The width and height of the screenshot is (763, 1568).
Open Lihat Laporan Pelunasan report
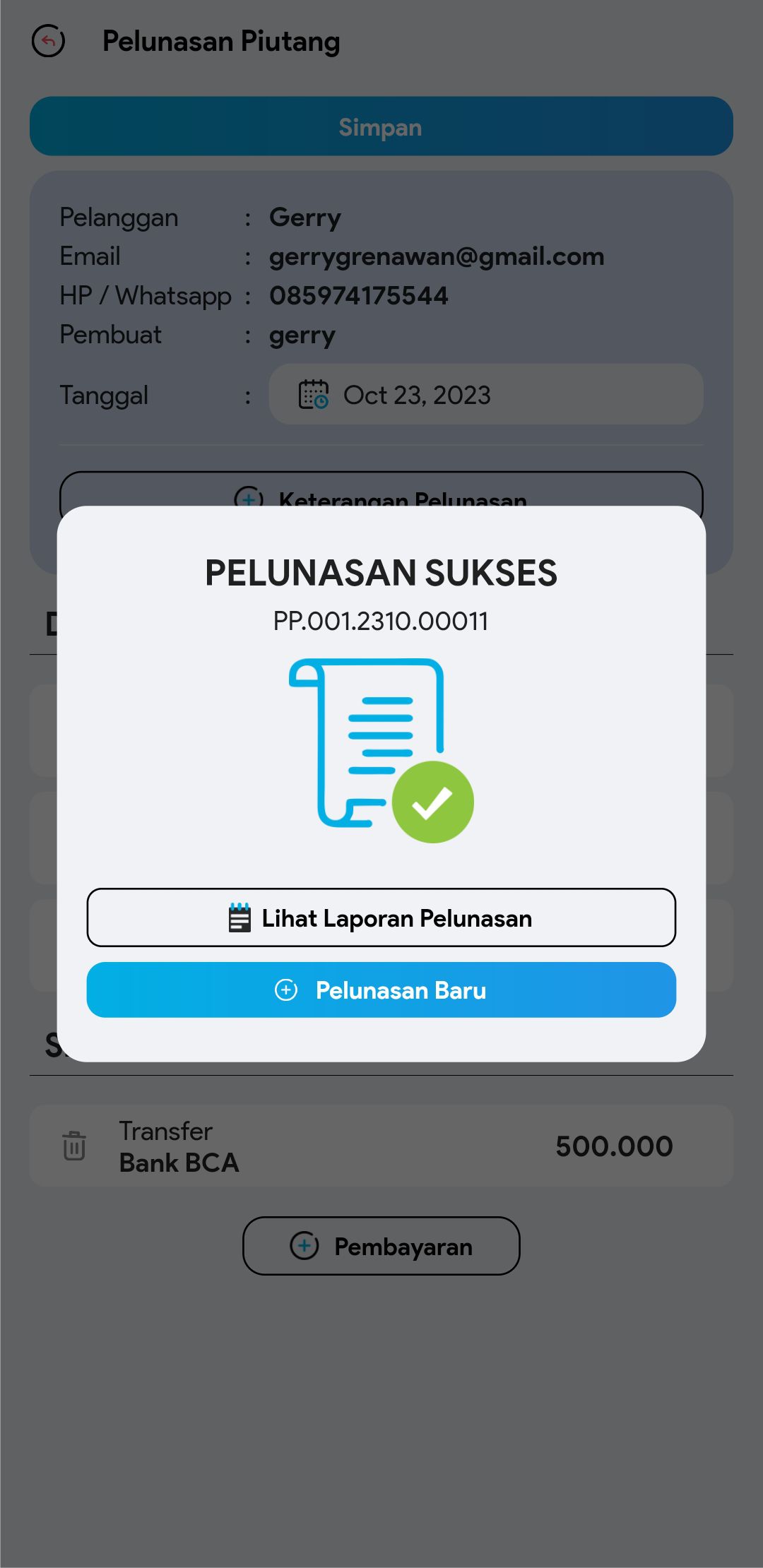click(381, 917)
